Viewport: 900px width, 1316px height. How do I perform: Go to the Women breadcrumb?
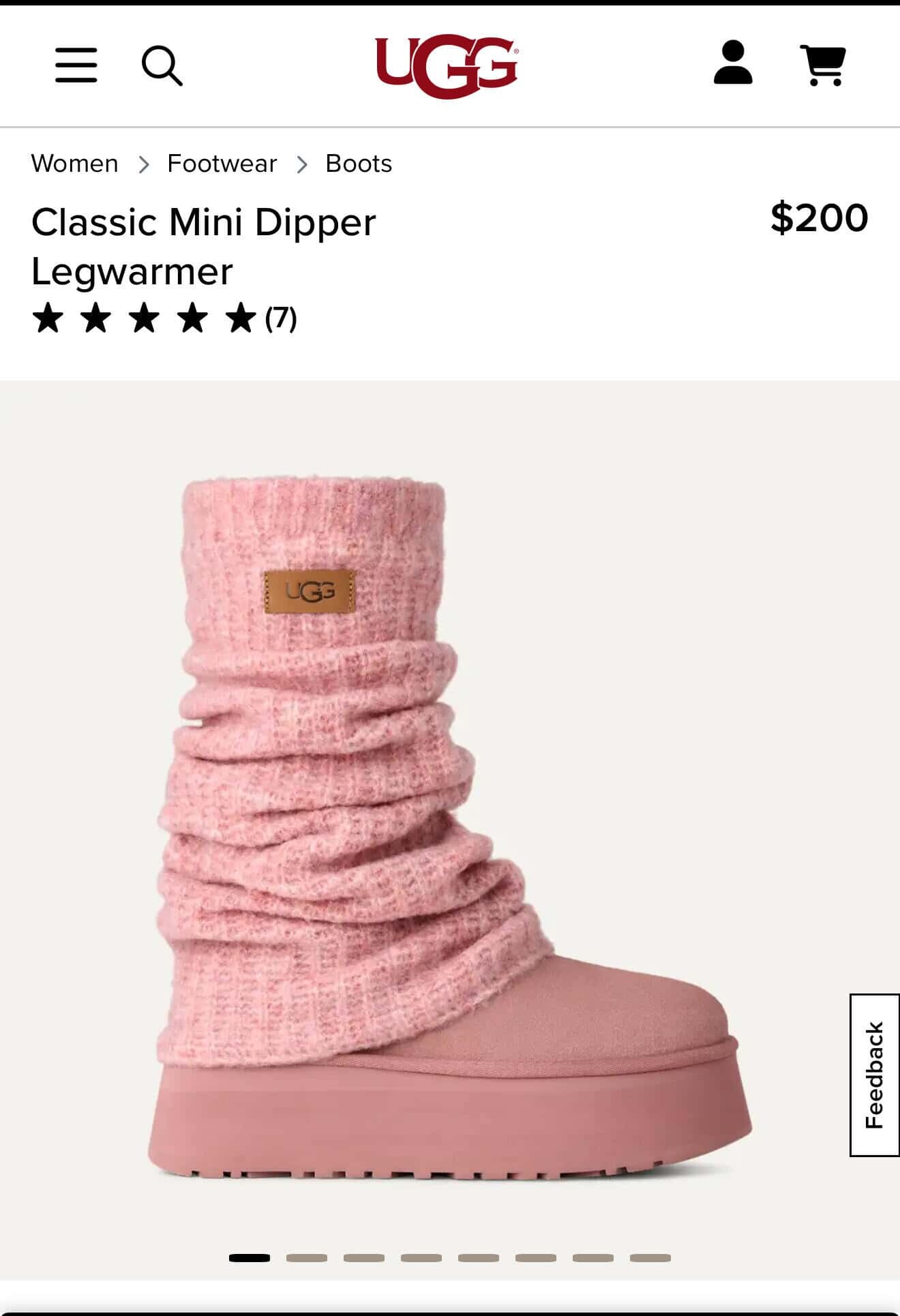[x=75, y=164]
